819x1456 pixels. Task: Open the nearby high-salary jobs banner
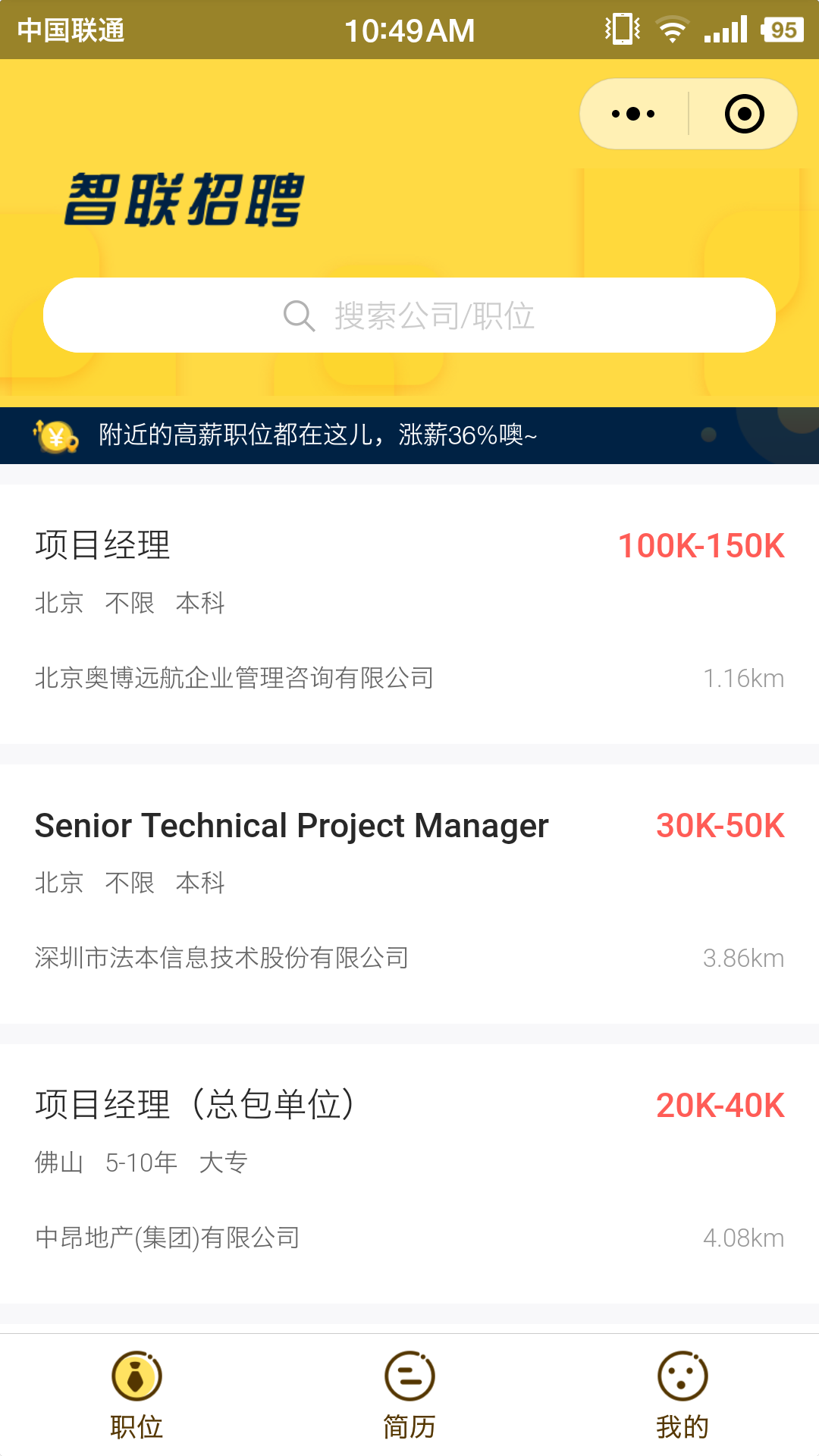click(409, 435)
